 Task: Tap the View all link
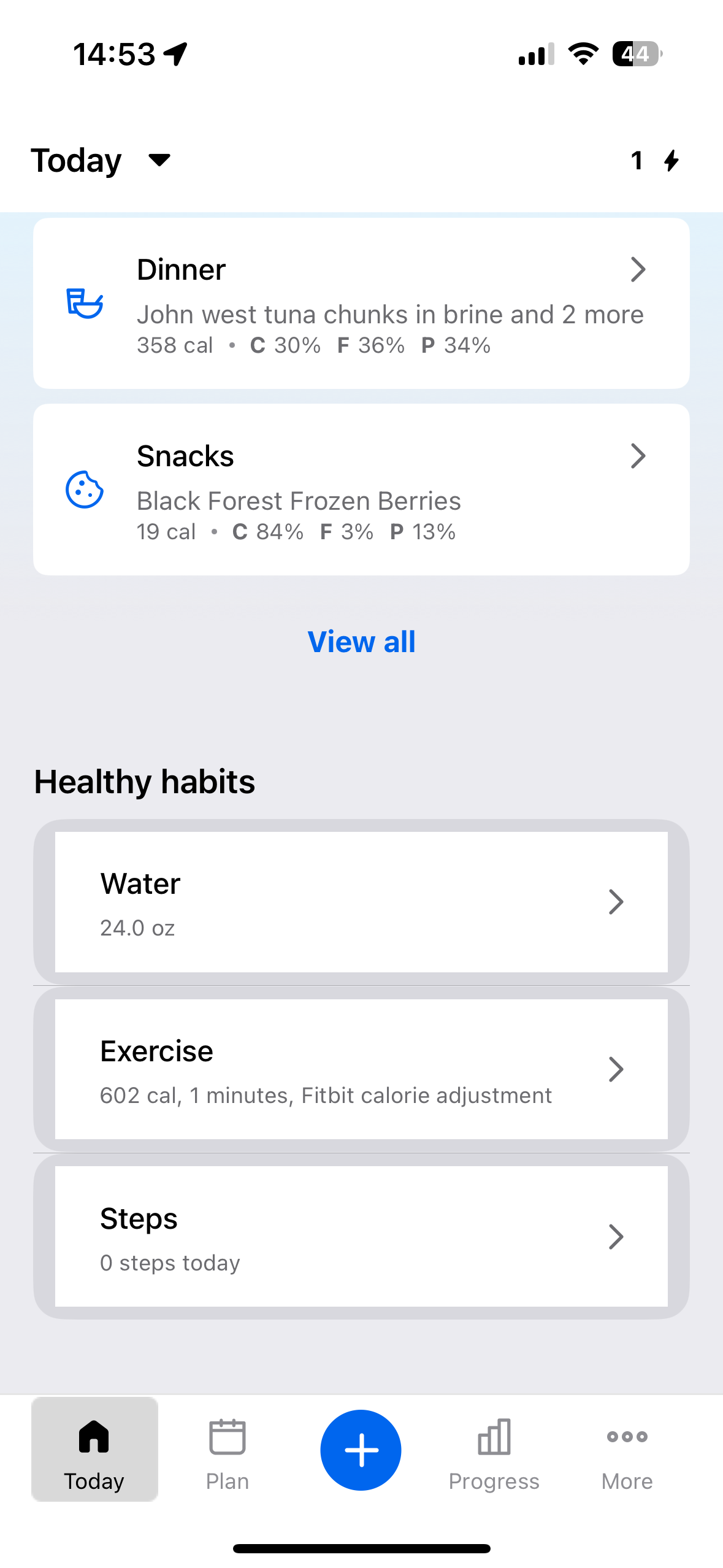click(361, 642)
